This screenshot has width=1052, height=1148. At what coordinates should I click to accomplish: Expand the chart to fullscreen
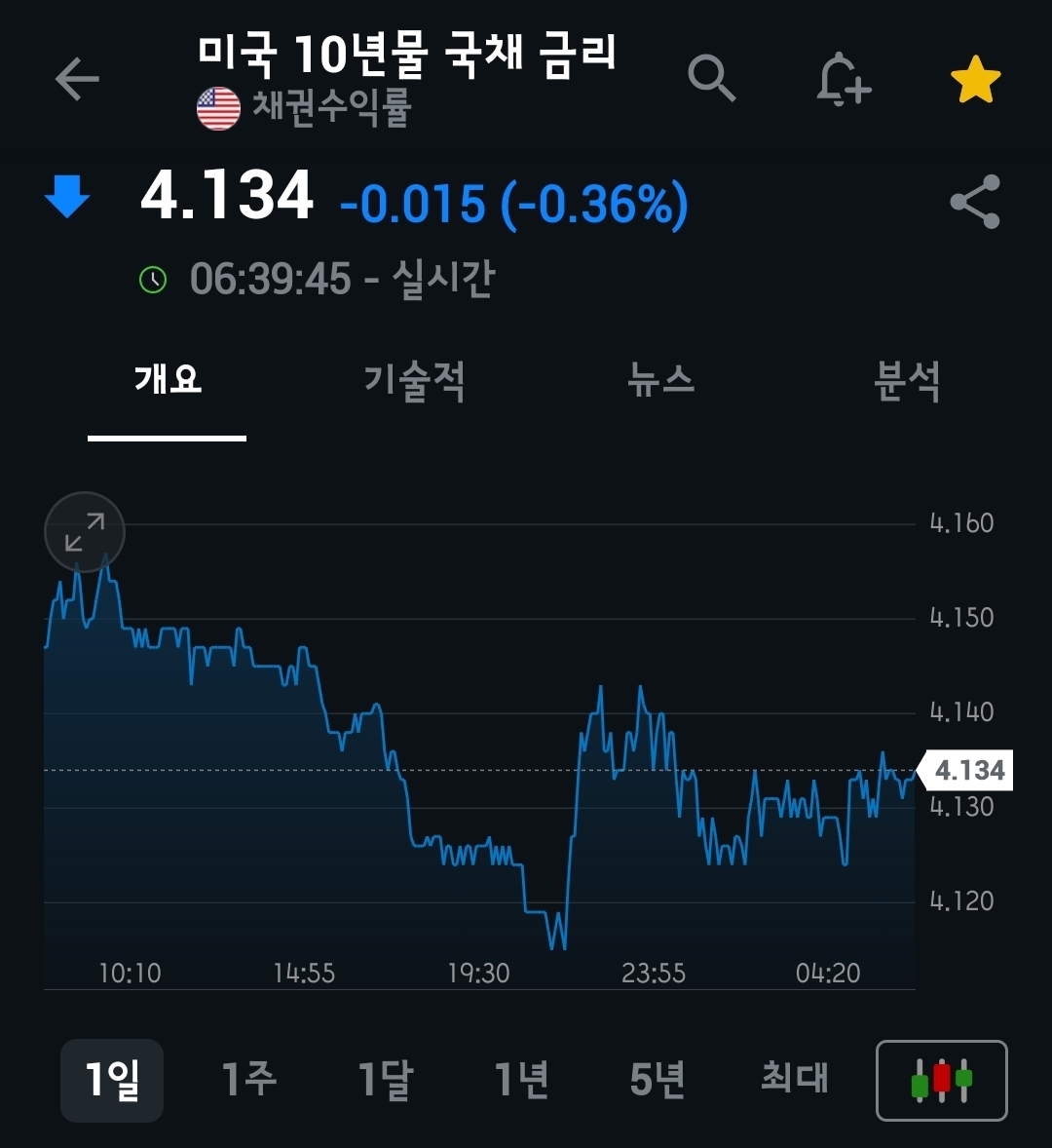[85, 532]
